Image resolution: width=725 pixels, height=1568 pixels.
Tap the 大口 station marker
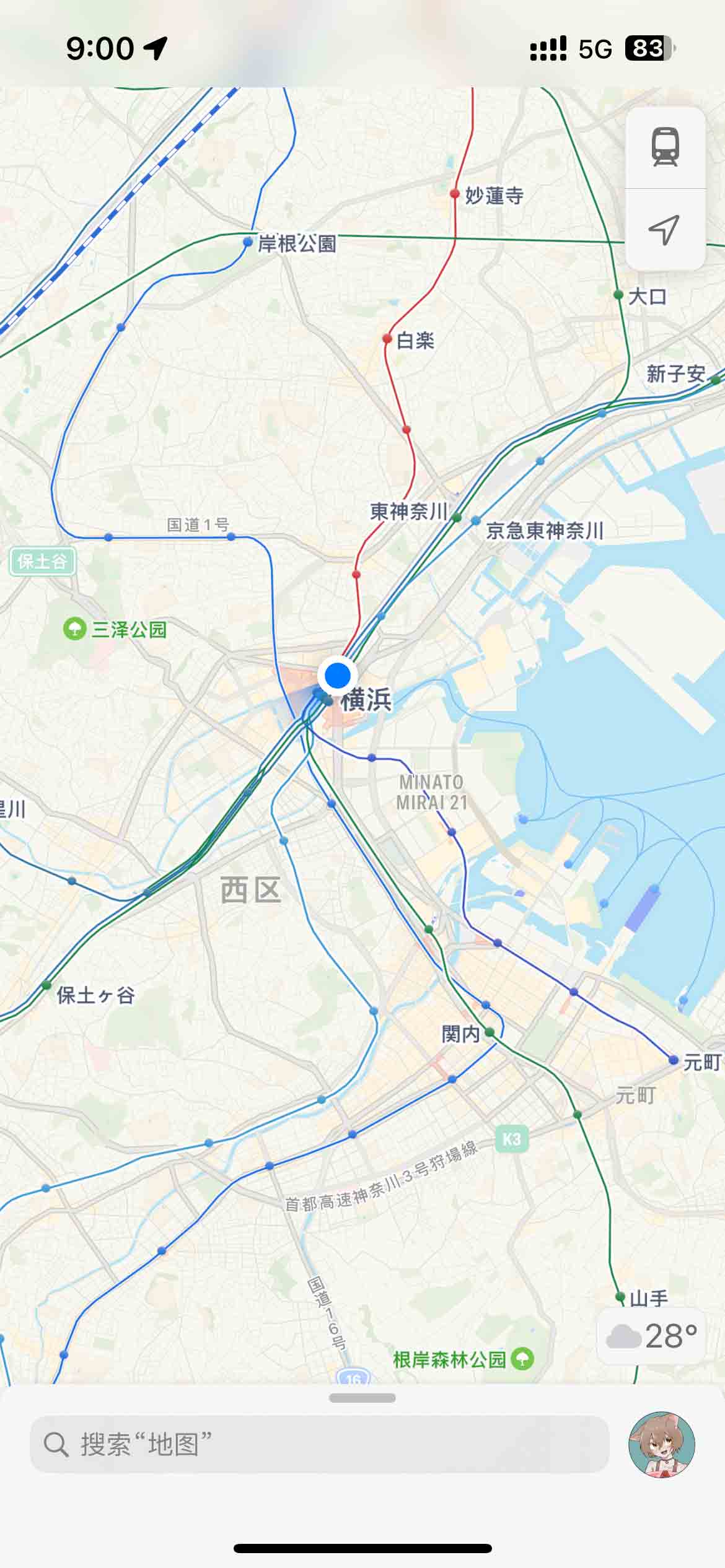[618, 294]
